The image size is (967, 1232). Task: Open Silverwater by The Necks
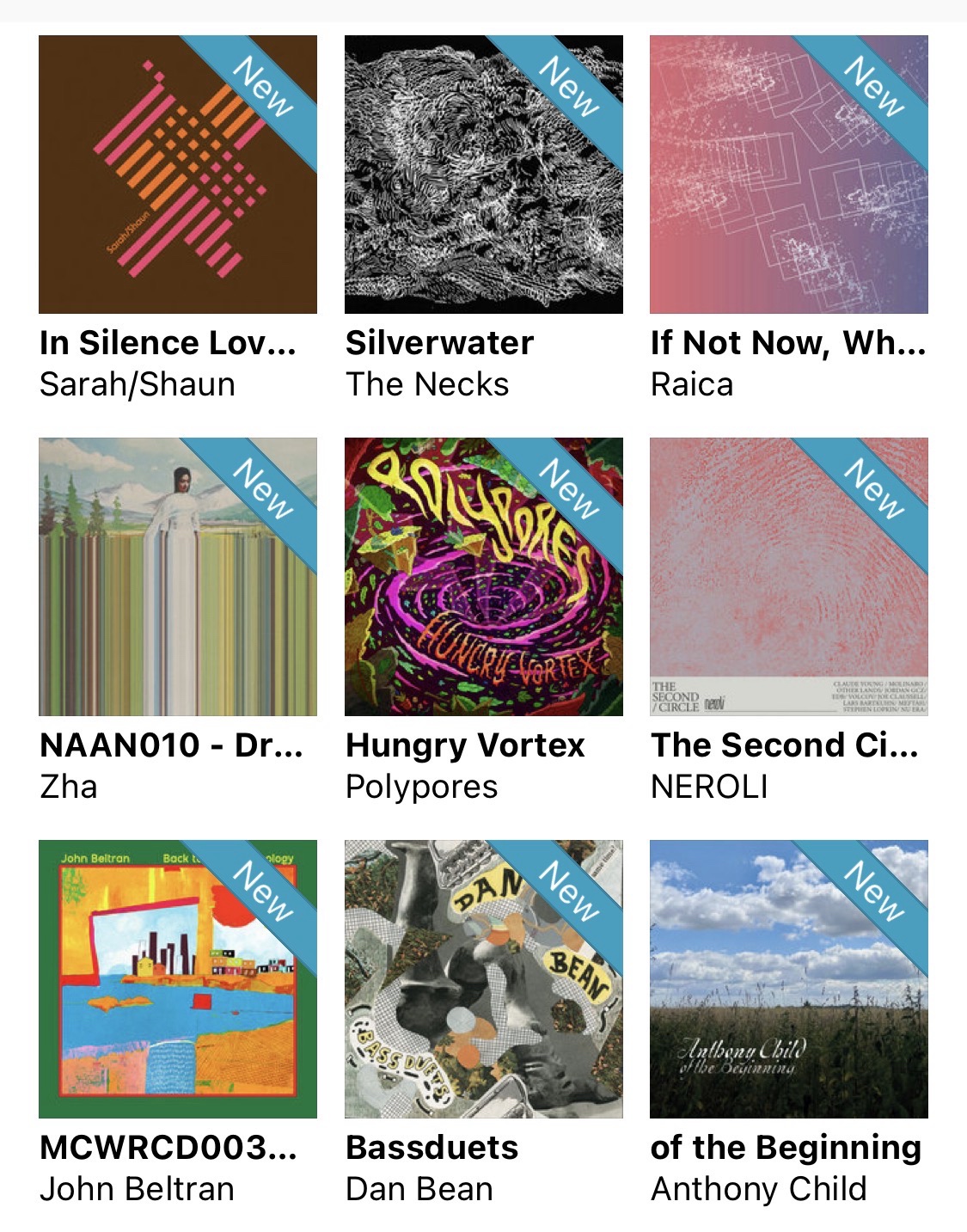483,175
